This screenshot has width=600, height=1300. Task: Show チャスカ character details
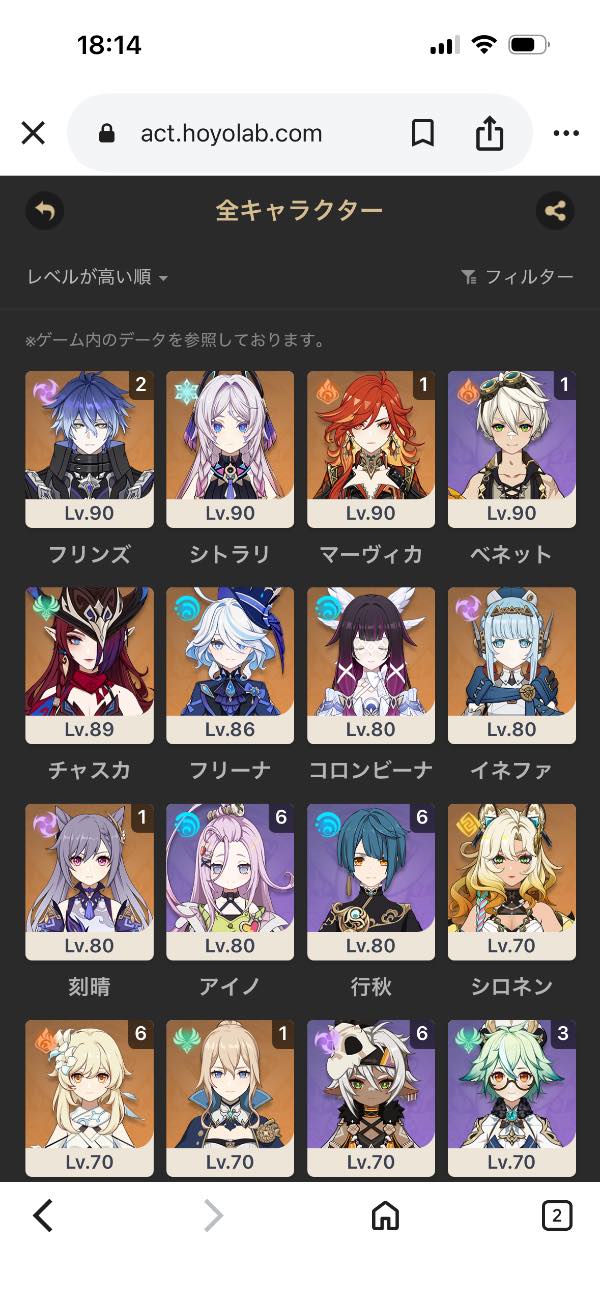point(89,665)
